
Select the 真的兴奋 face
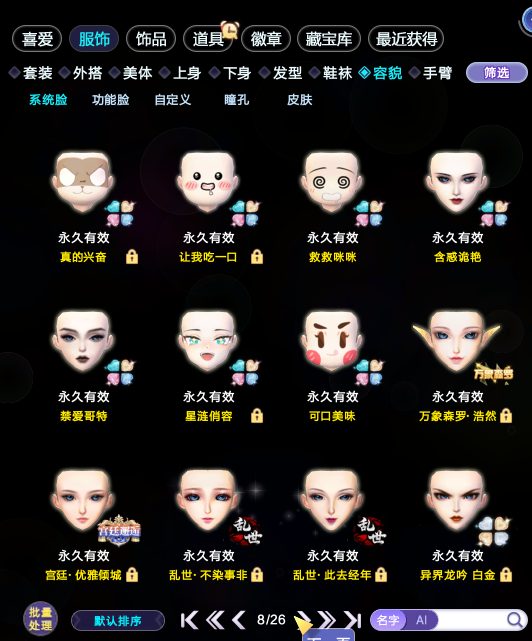point(83,182)
